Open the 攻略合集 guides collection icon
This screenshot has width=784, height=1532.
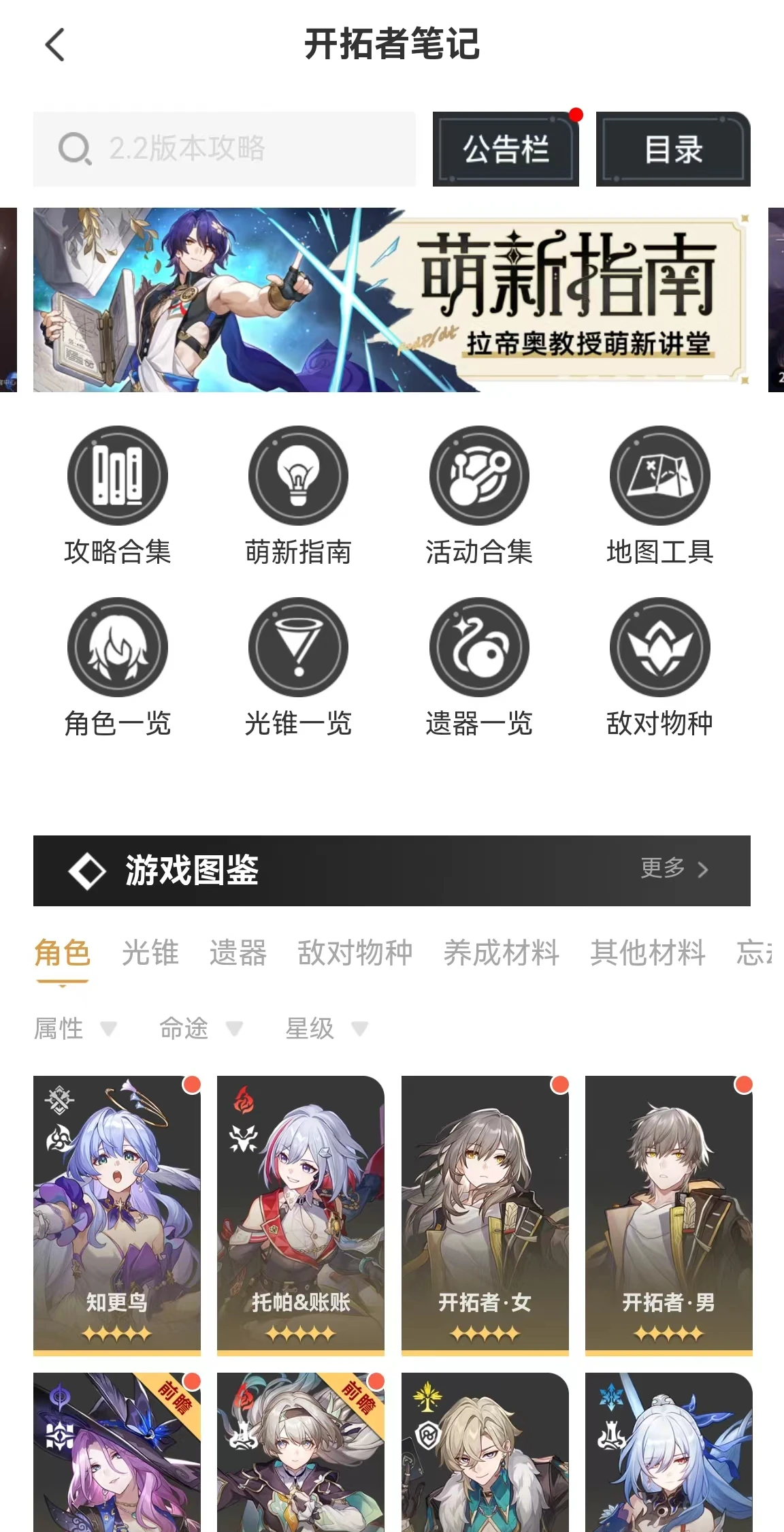pos(117,497)
